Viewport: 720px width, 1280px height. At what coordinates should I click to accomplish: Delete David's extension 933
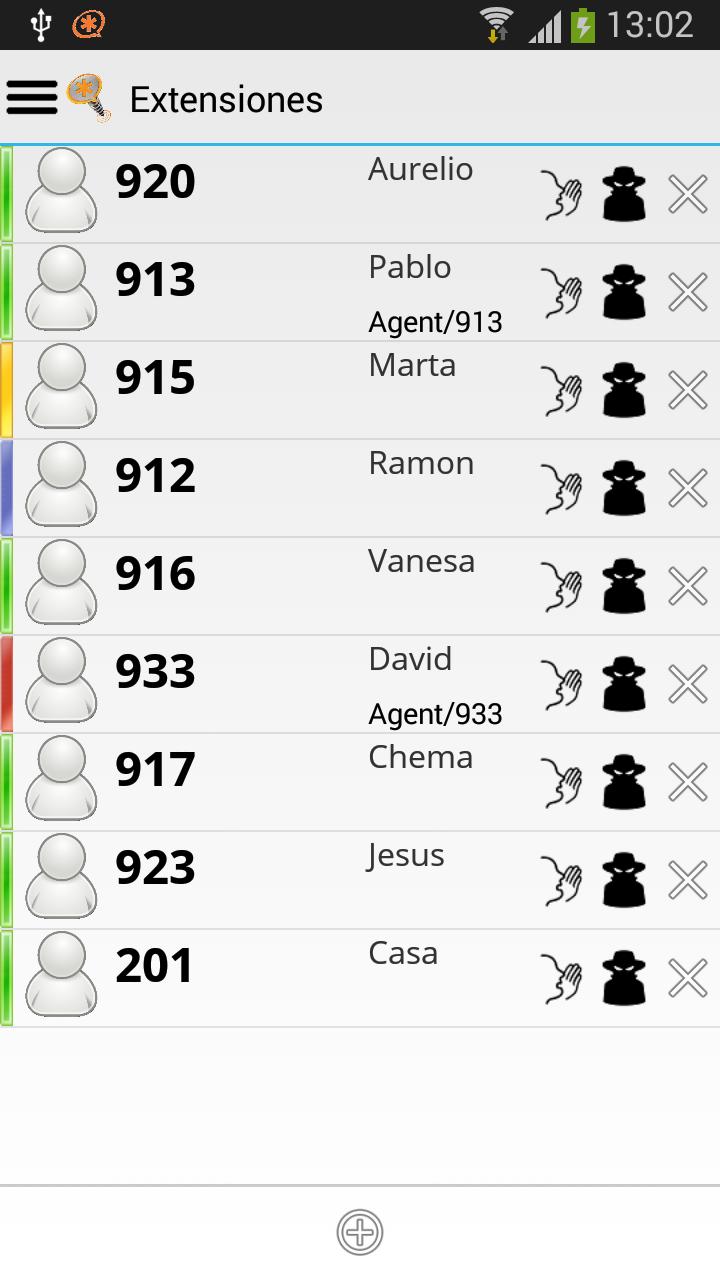[688, 684]
